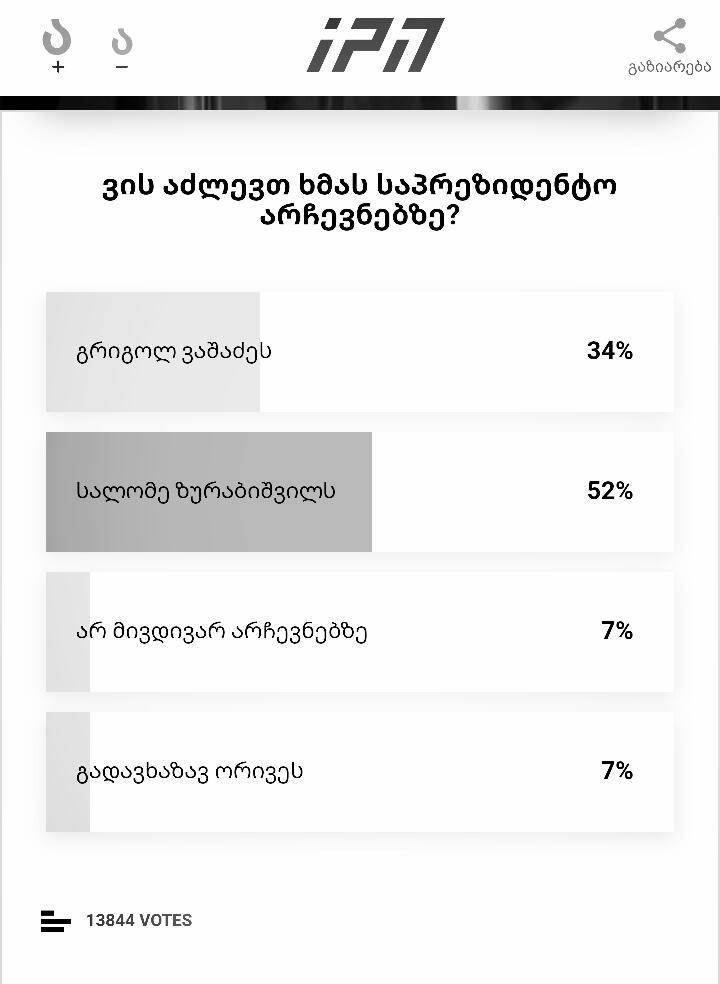Increase the font size with ა+
The height and width of the screenshot is (984, 720).
pos(58,47)
